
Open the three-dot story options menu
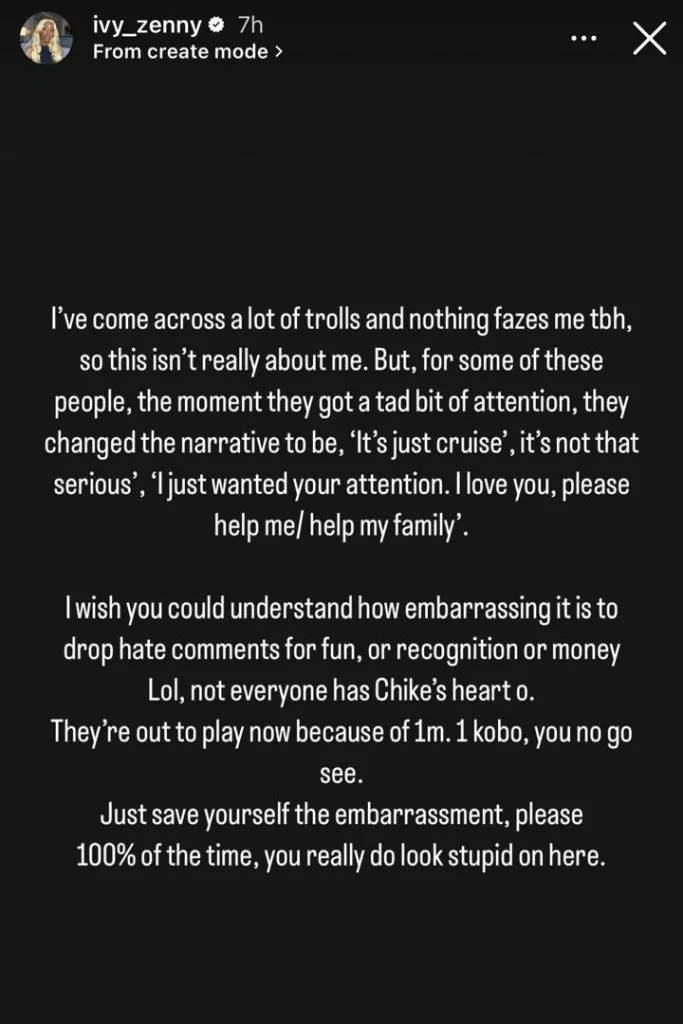pos(583,39)
